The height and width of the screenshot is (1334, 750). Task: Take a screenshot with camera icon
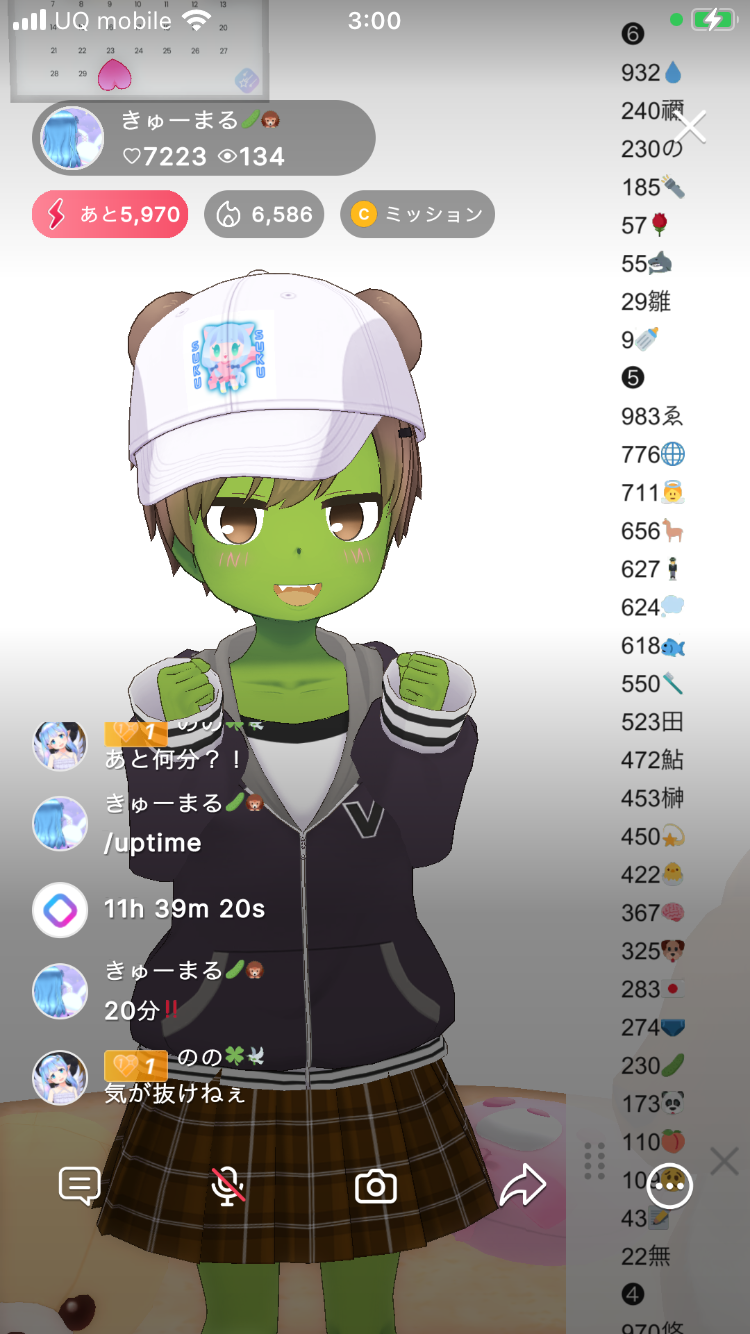[376, 1187]
